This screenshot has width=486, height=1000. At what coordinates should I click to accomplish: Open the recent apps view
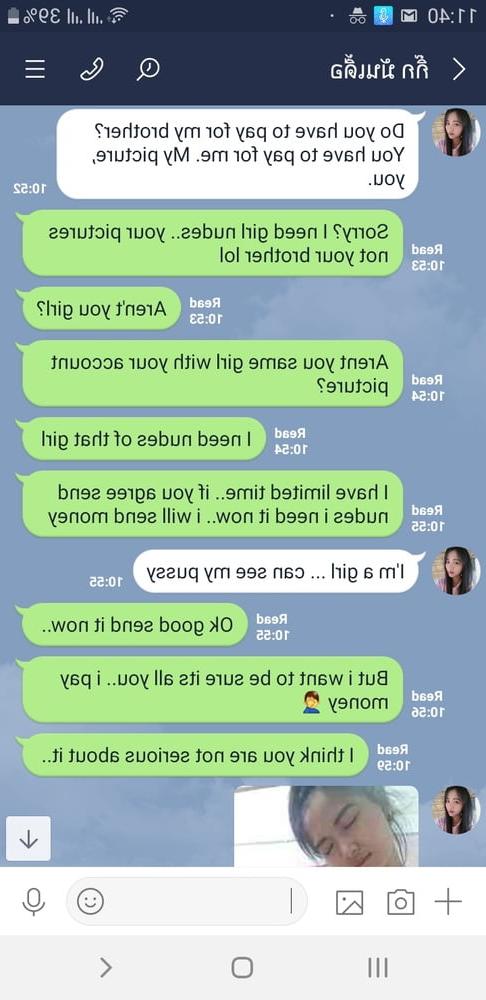coord(378,967)
